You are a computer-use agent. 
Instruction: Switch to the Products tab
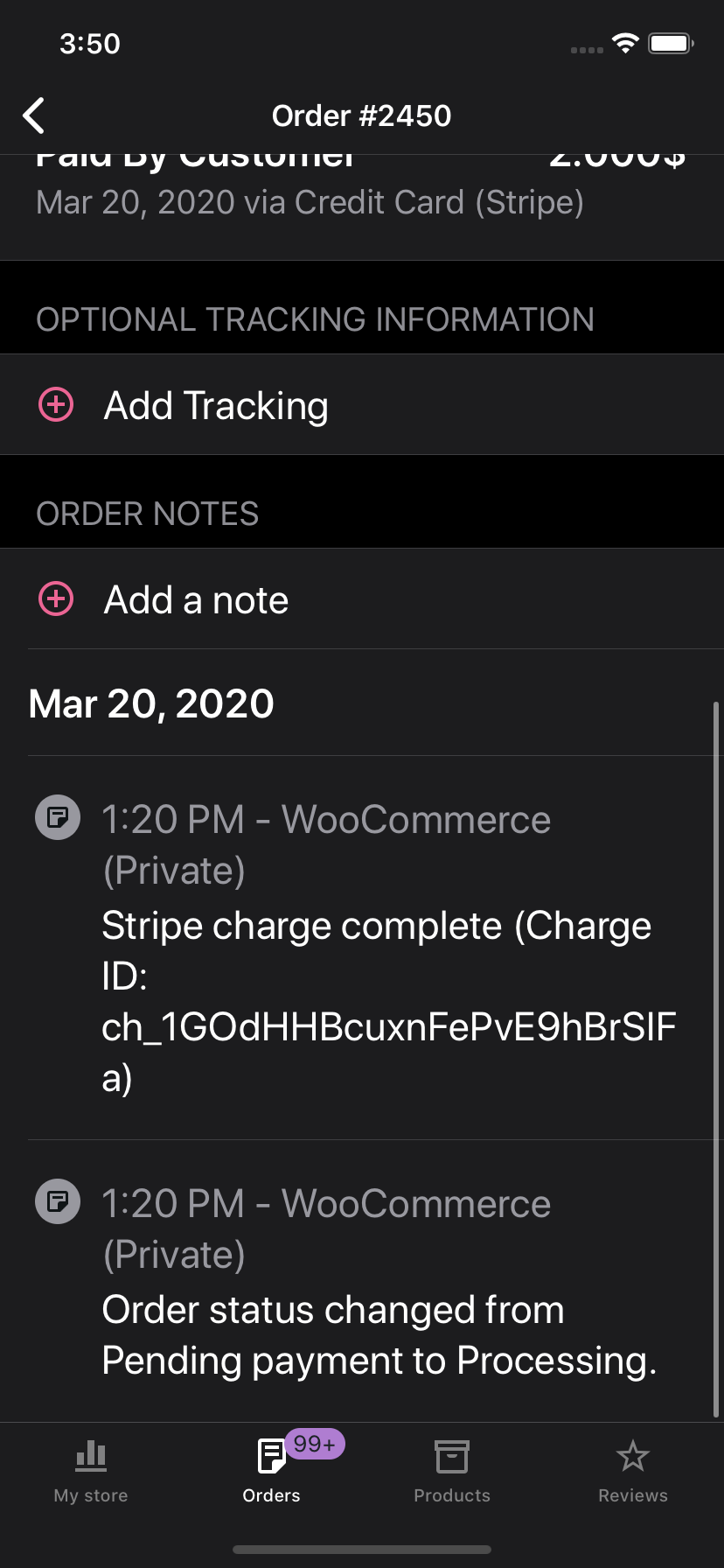coord(452,1472)
